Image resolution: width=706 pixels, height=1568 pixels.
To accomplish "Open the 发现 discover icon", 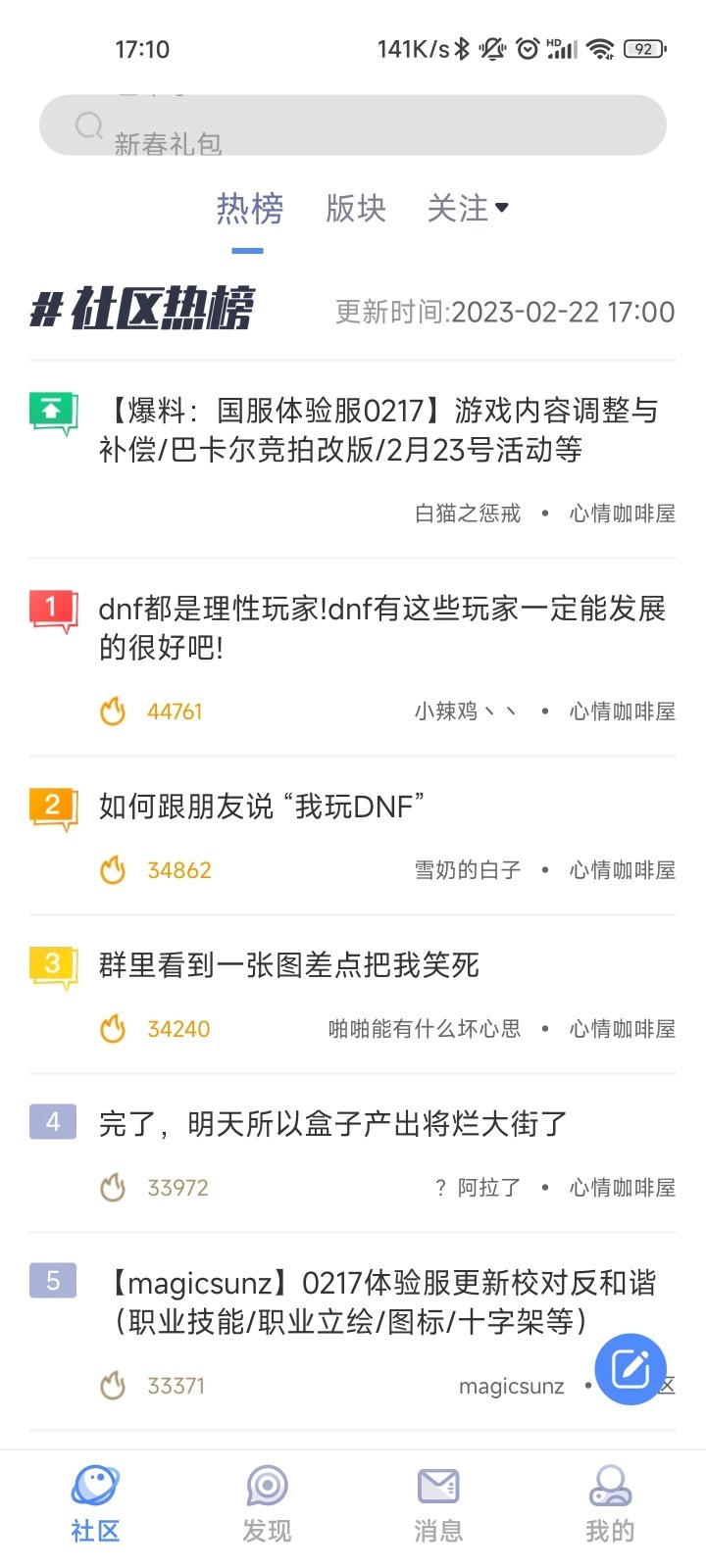I will (x=265, y=1487).
